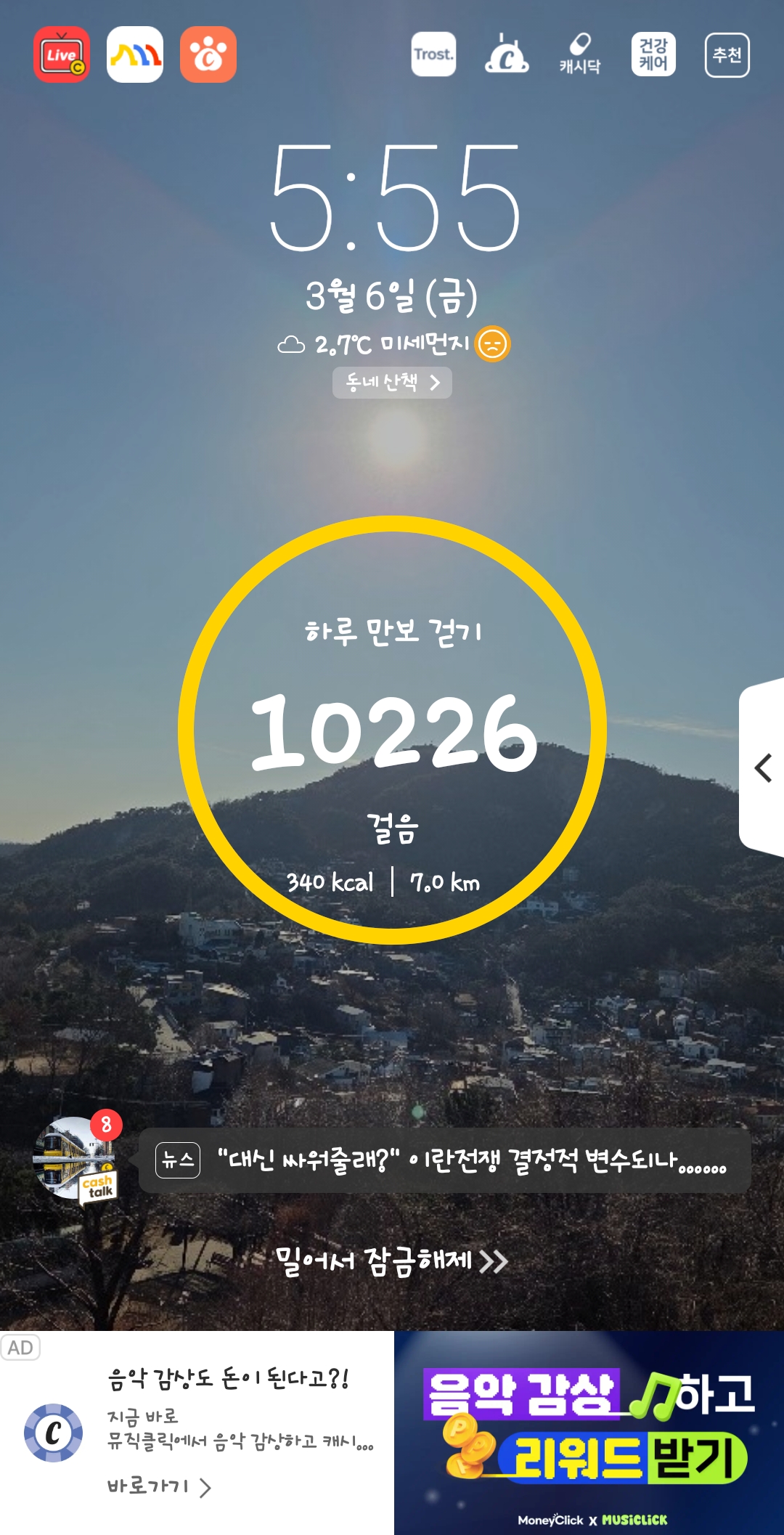Open the Live cash icon
This screenshot has width=784, height=1535.
pos(62,55)
